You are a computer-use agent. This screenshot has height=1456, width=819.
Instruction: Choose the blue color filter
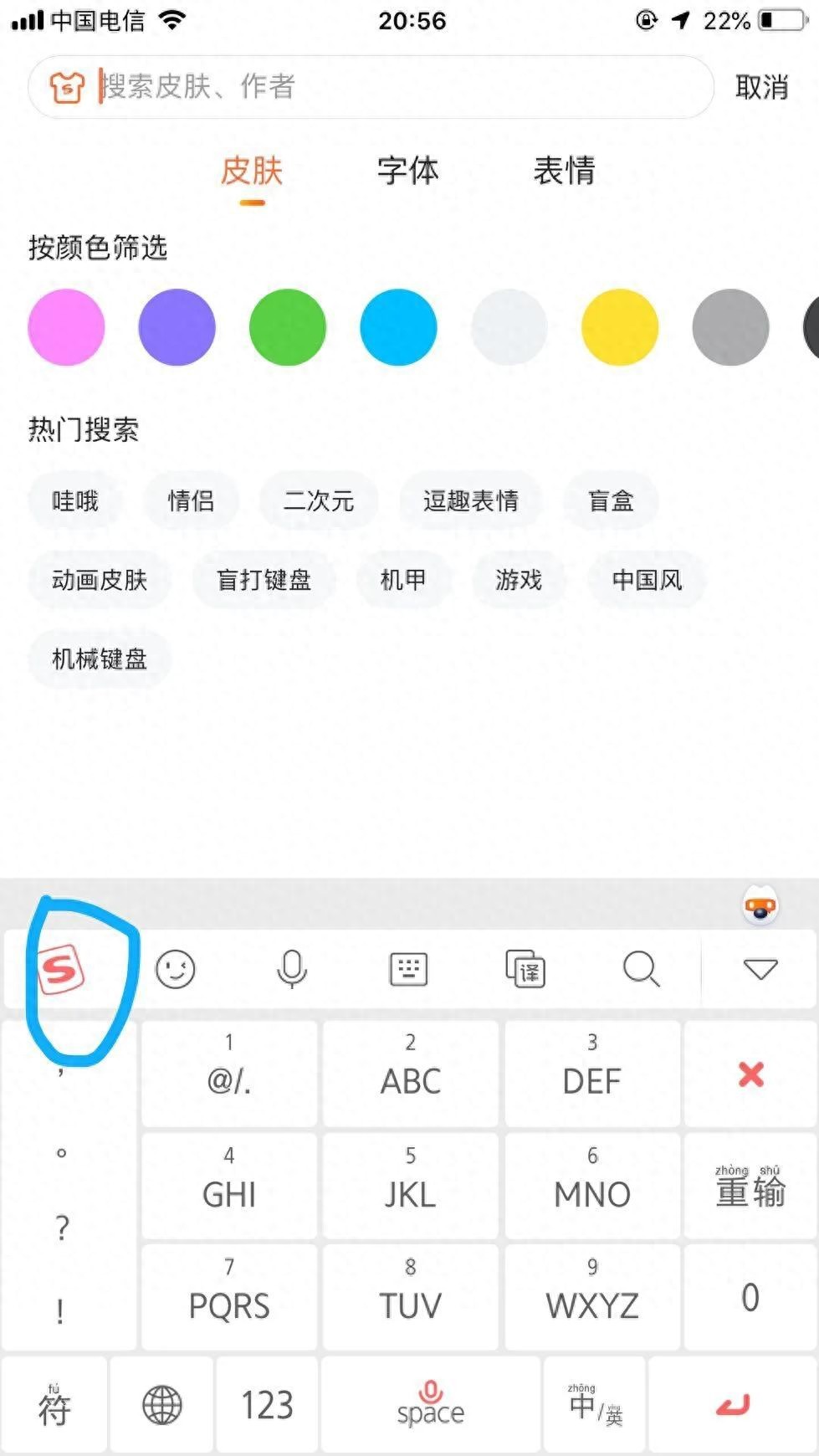pos(398,327)
